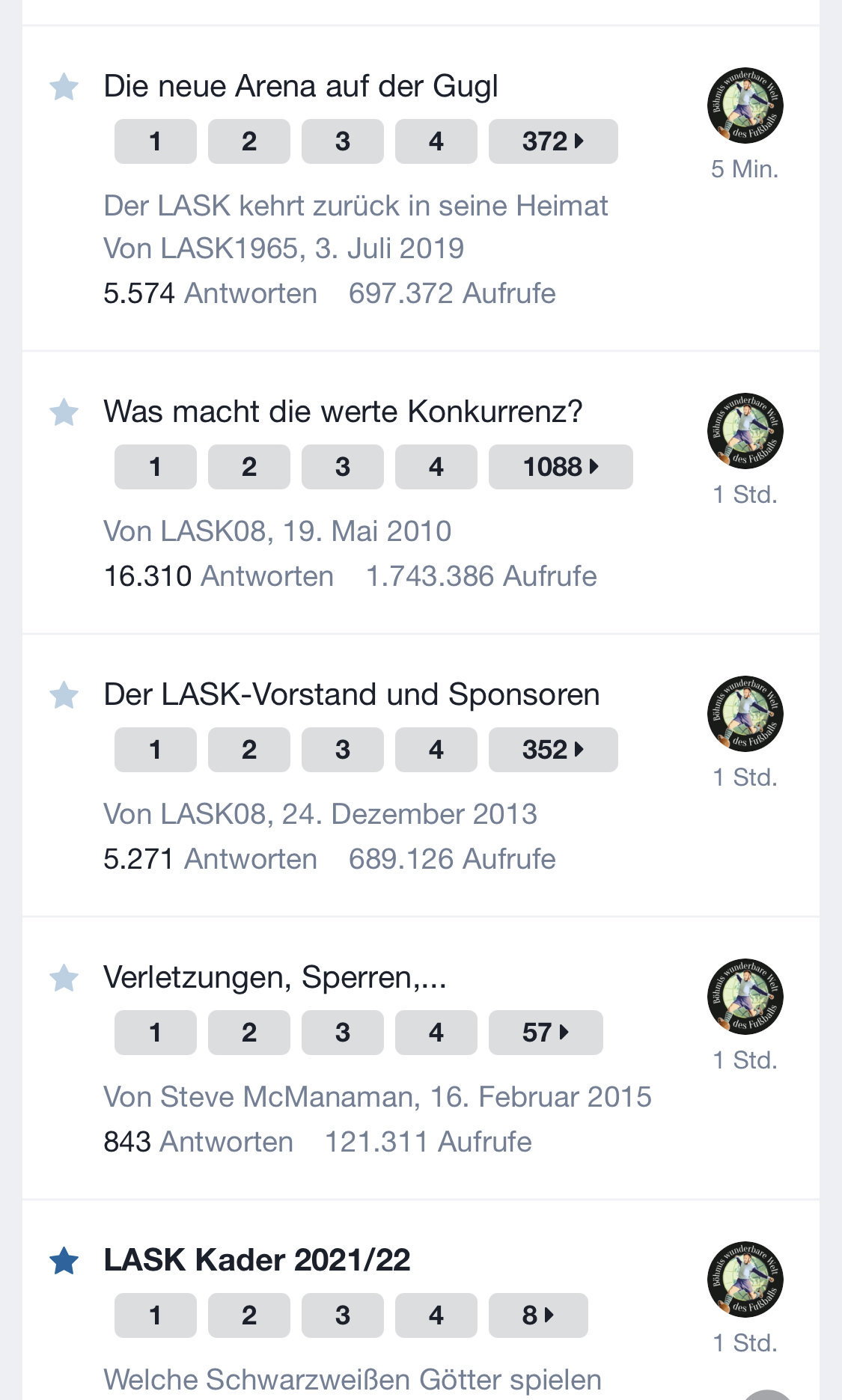Jump to page 8 of LASK Kader thread
This screenshot has width=842, height=1400.
538,1315
